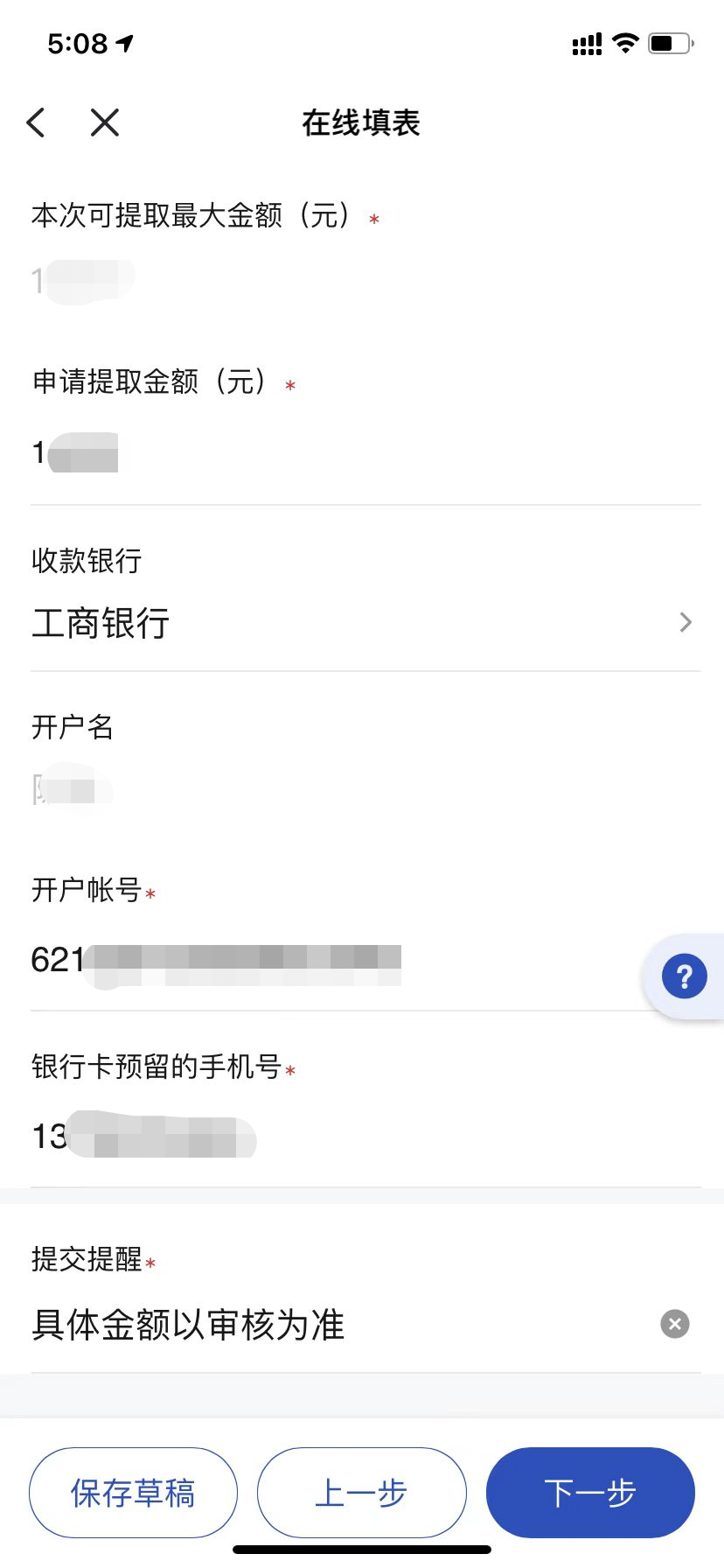Screen dimensions: 724x1568
Task: Tap the 提交提醒 input field
Action: [x=332, y=1325]
